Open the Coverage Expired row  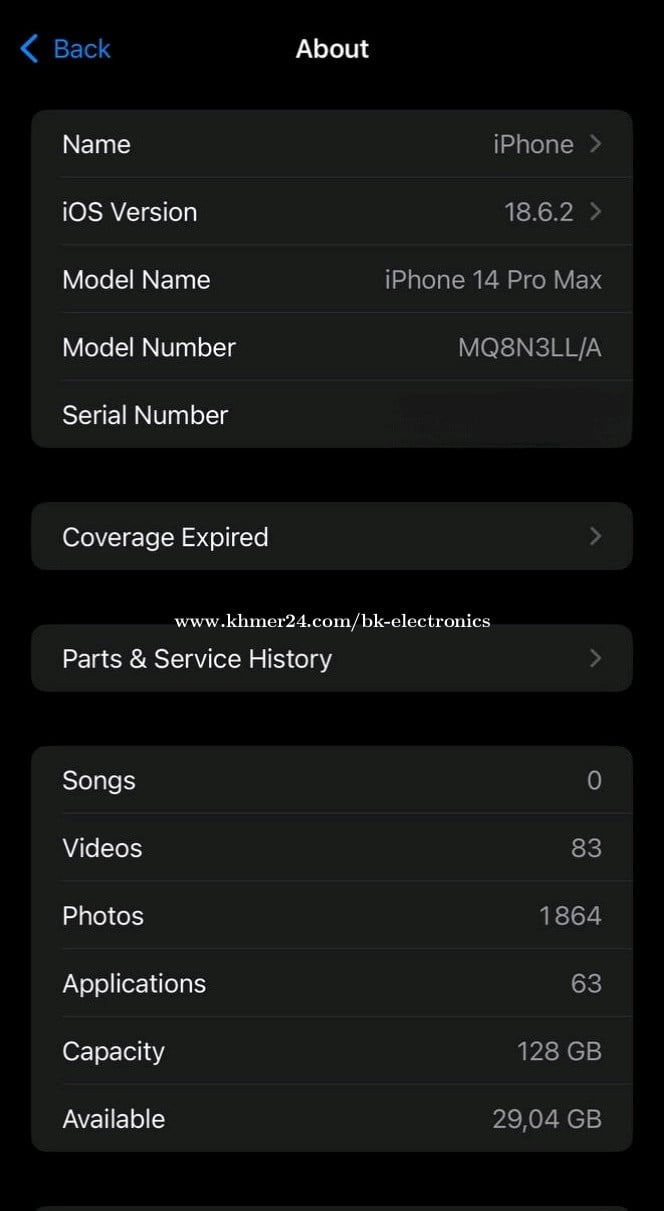[x=332, y=537]
